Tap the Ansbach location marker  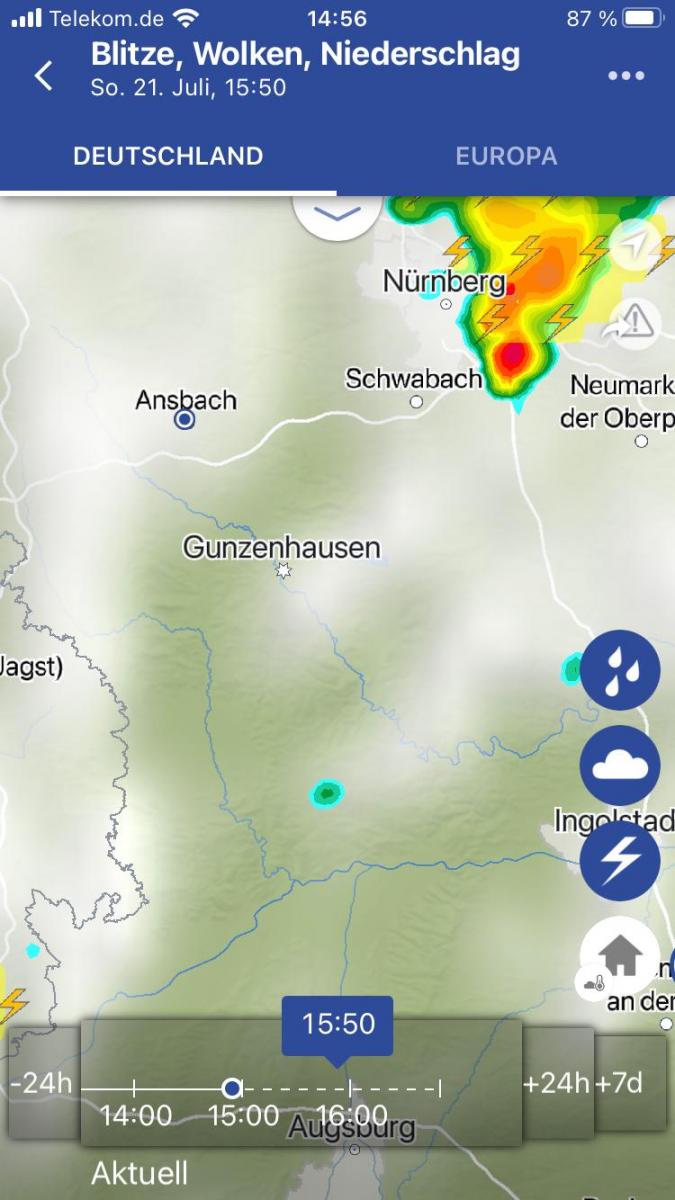[184, 420]
